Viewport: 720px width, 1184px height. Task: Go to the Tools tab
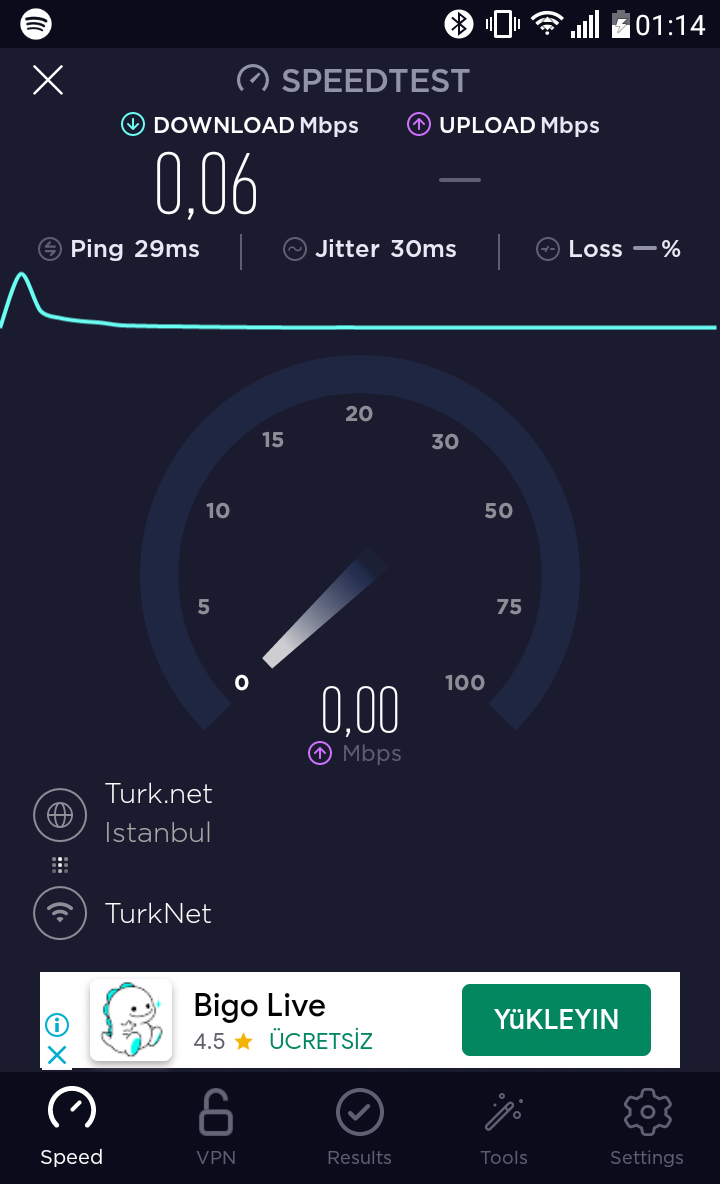[503, 1127]
